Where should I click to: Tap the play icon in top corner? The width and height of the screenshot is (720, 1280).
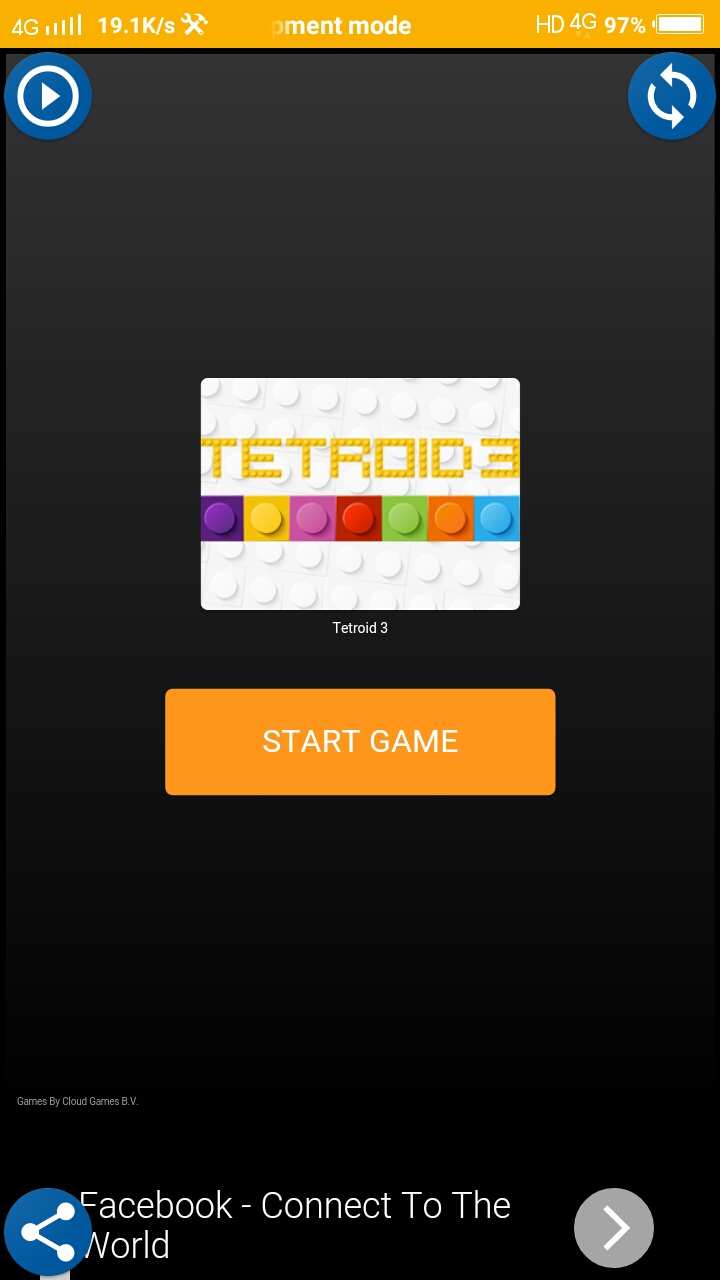tap(48, 97)
